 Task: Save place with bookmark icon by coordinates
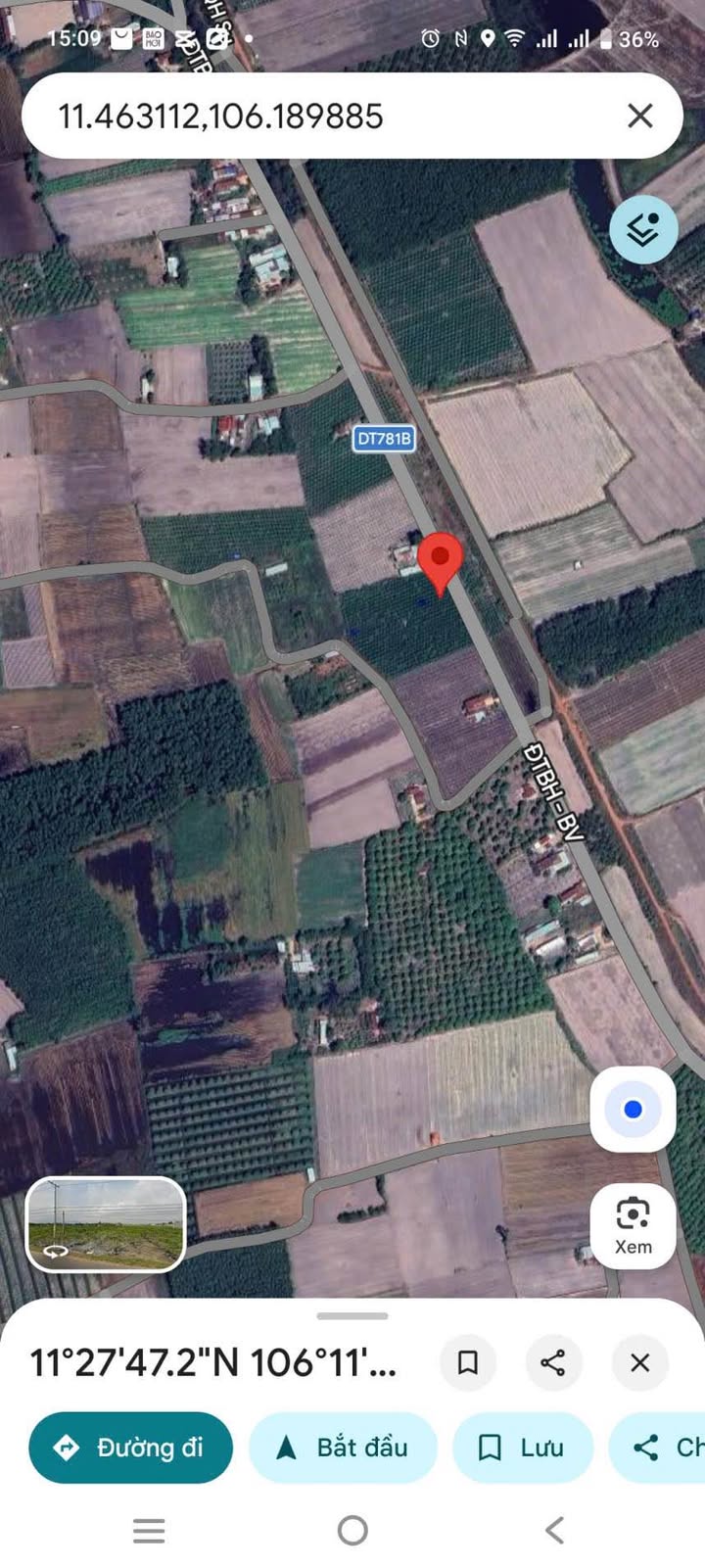point(468,1362)
